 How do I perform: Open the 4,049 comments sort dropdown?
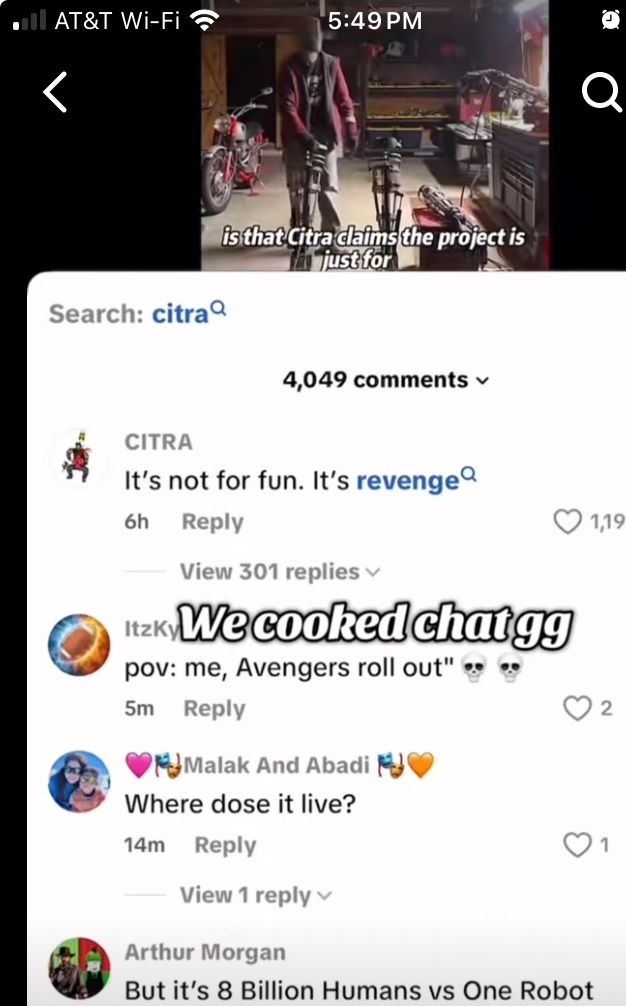pos(386,380)
